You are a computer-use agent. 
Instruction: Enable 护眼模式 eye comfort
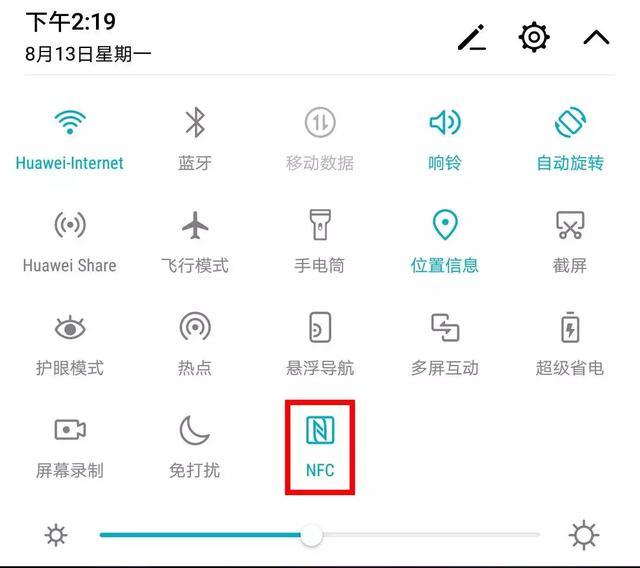click(70, 328)
